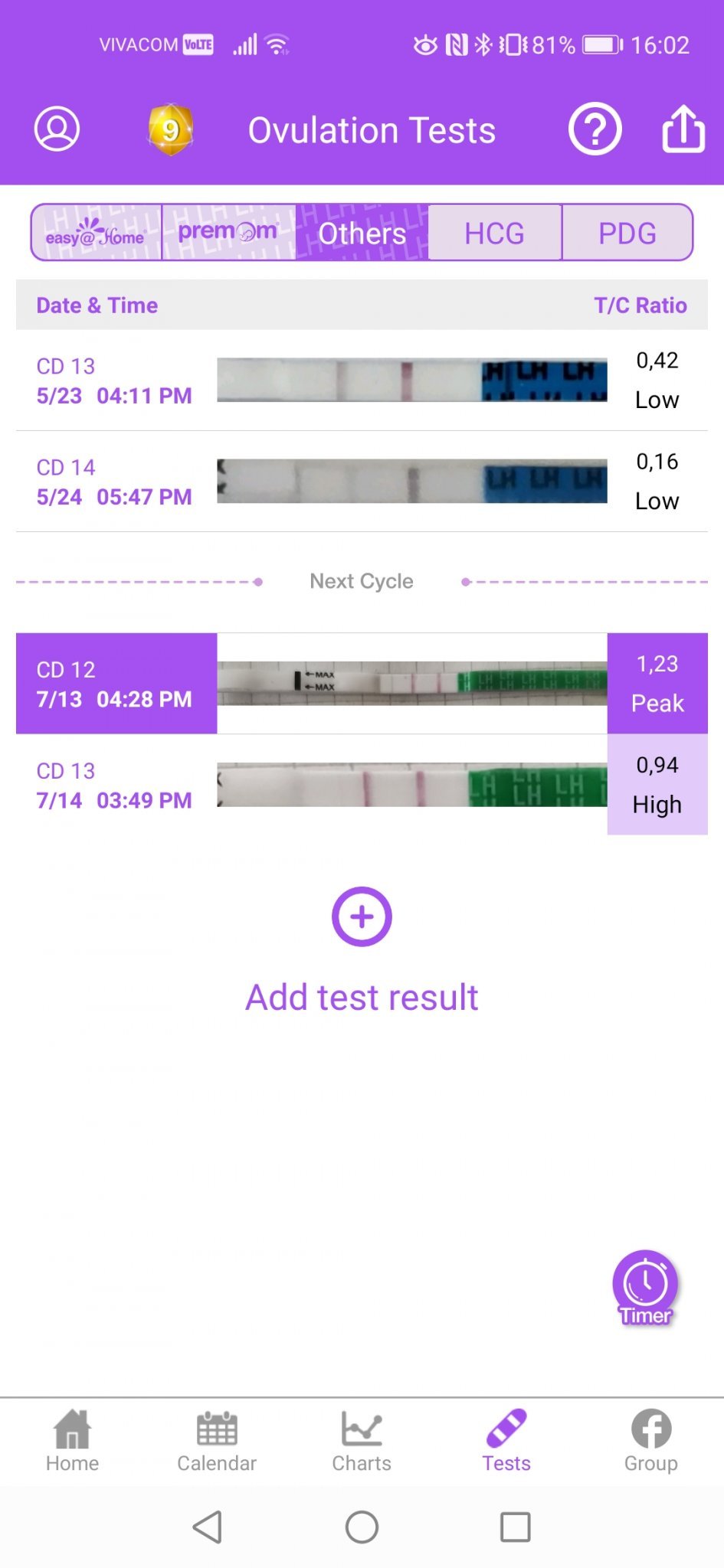Go back with the system back button
Screen dimensions: 724x1568
pyautogui.click(x=208, y=1527)
